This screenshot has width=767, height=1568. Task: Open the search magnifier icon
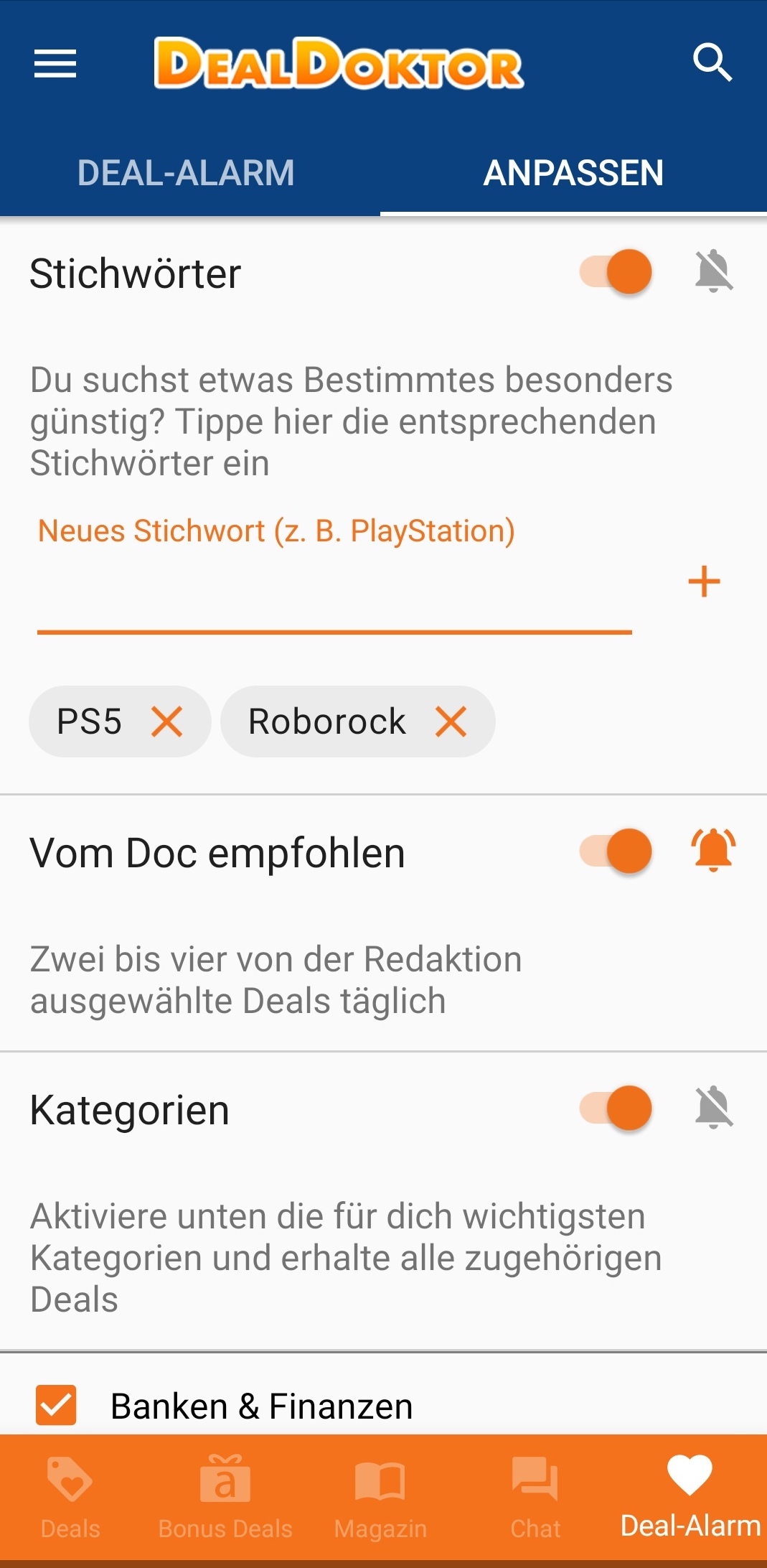(712, 62)
